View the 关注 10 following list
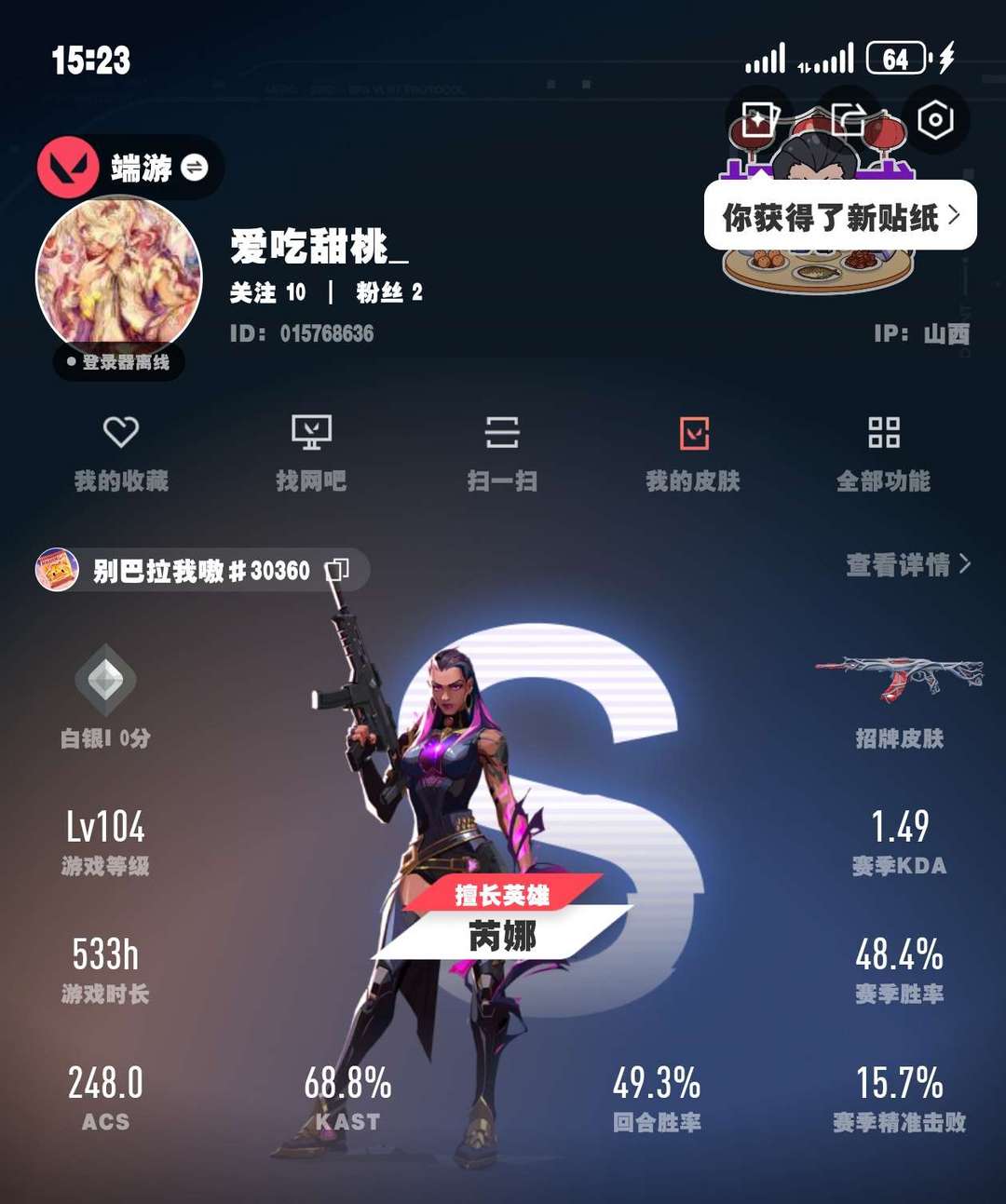This screenshot has width=1006, height=1204. coord(268,292)
